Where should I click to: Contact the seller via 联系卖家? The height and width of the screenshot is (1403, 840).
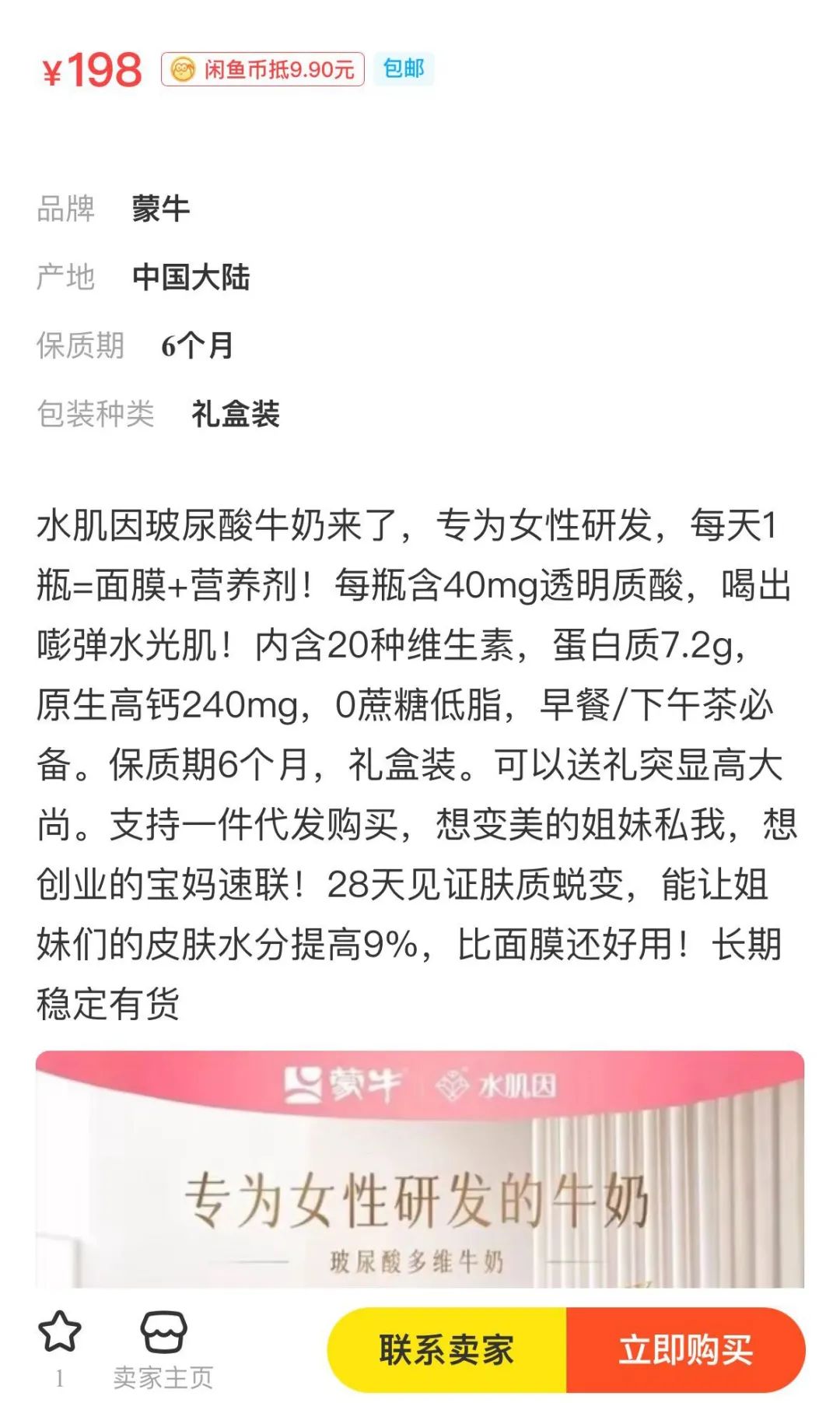click(446, 1349)
